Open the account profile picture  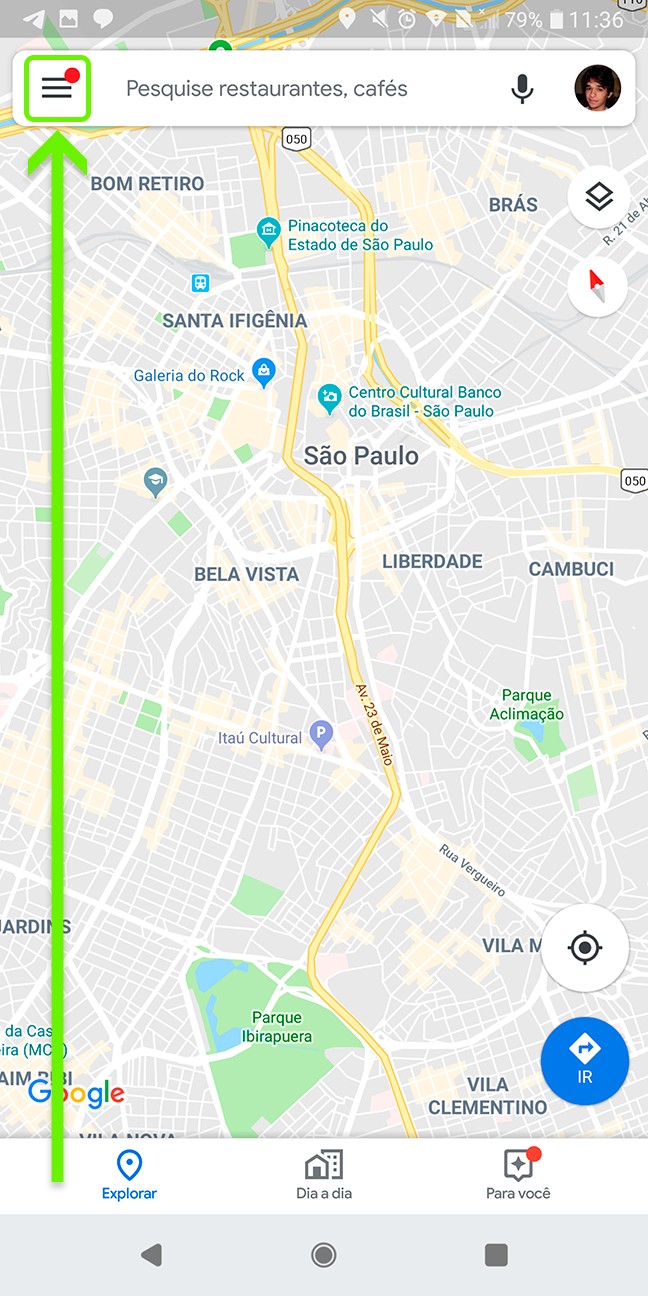597,89
